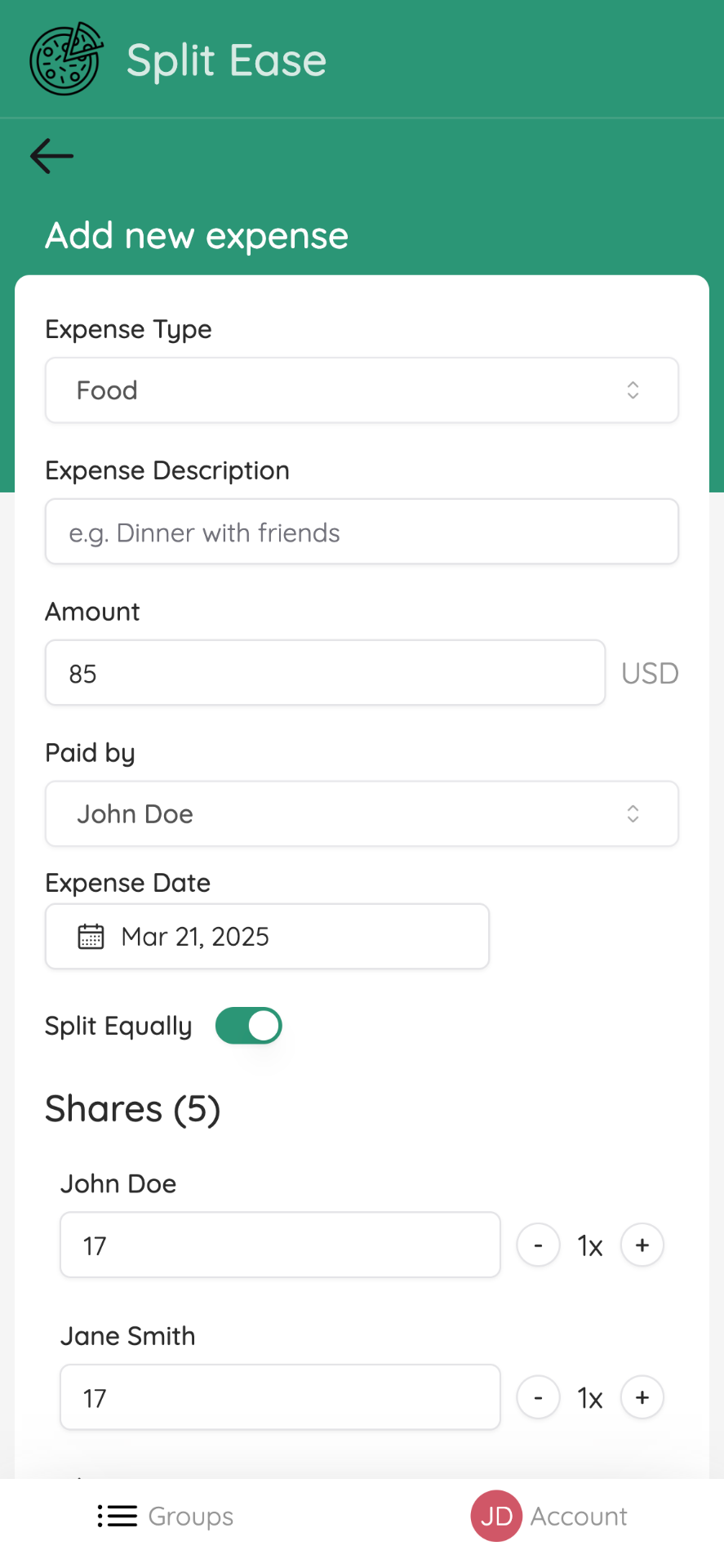Disable the Split Equally toggle

click(249, 1026)
